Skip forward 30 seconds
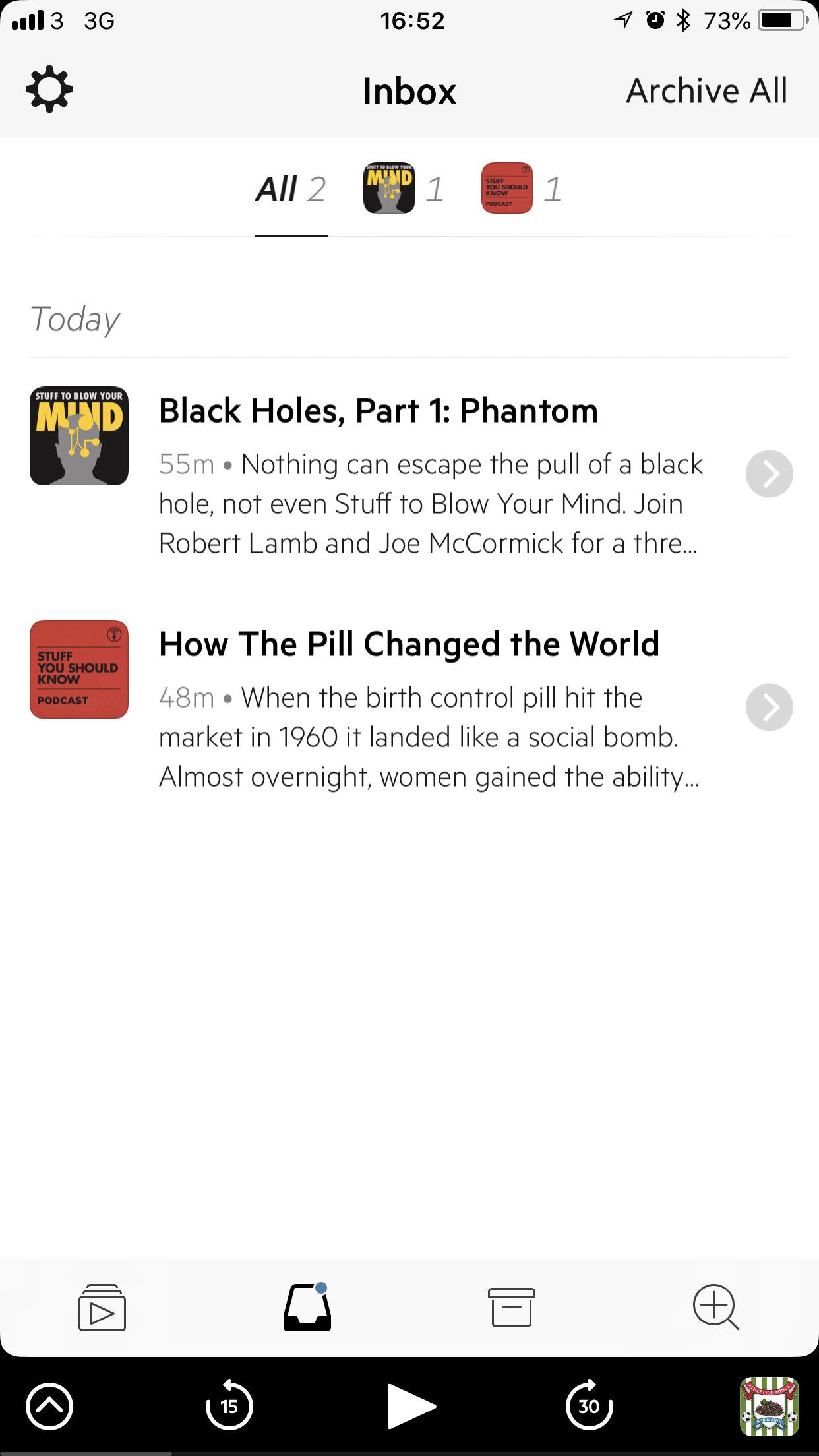The image size is (819, 1456). point(590,1405)
